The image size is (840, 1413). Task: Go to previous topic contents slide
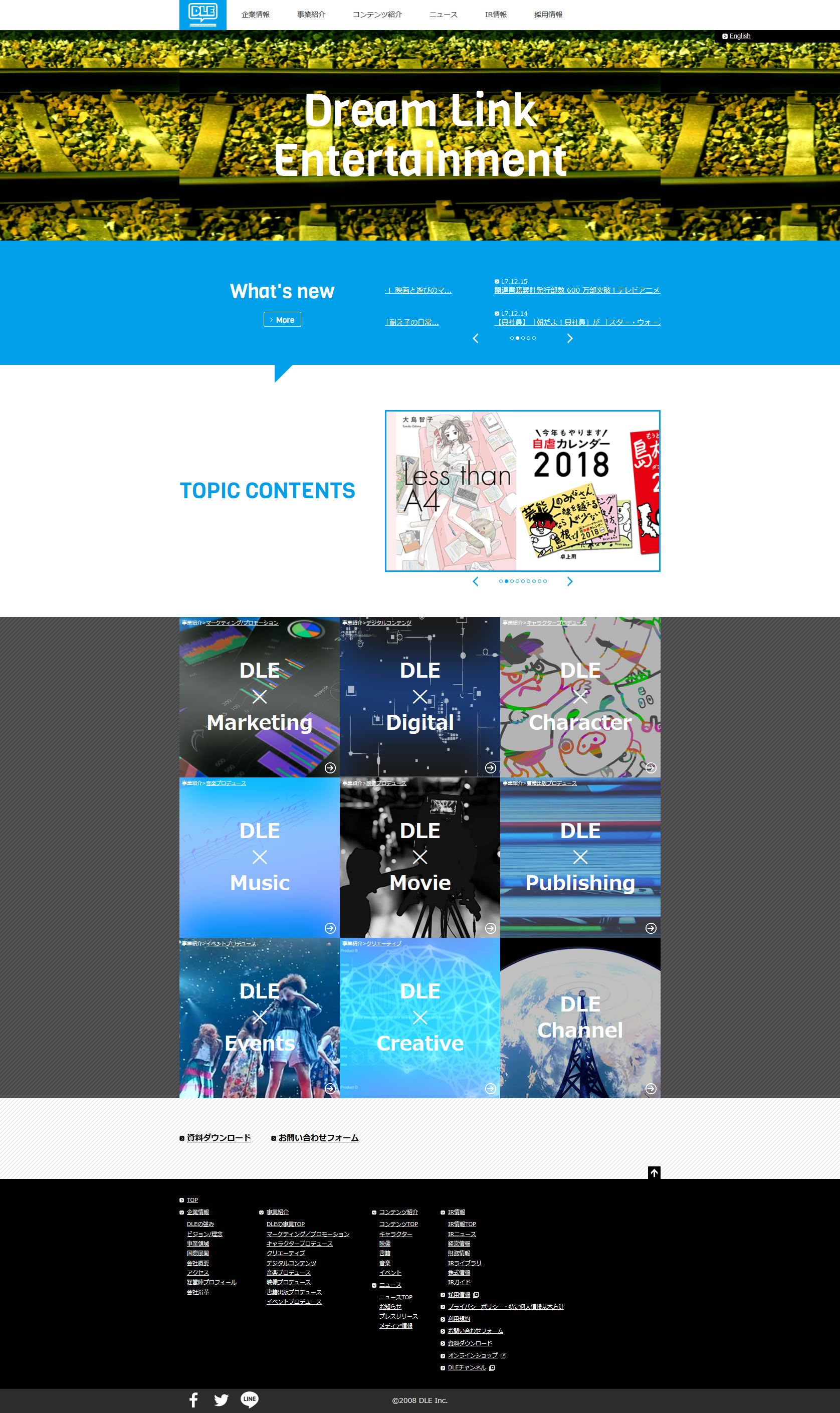pos(476,581)
